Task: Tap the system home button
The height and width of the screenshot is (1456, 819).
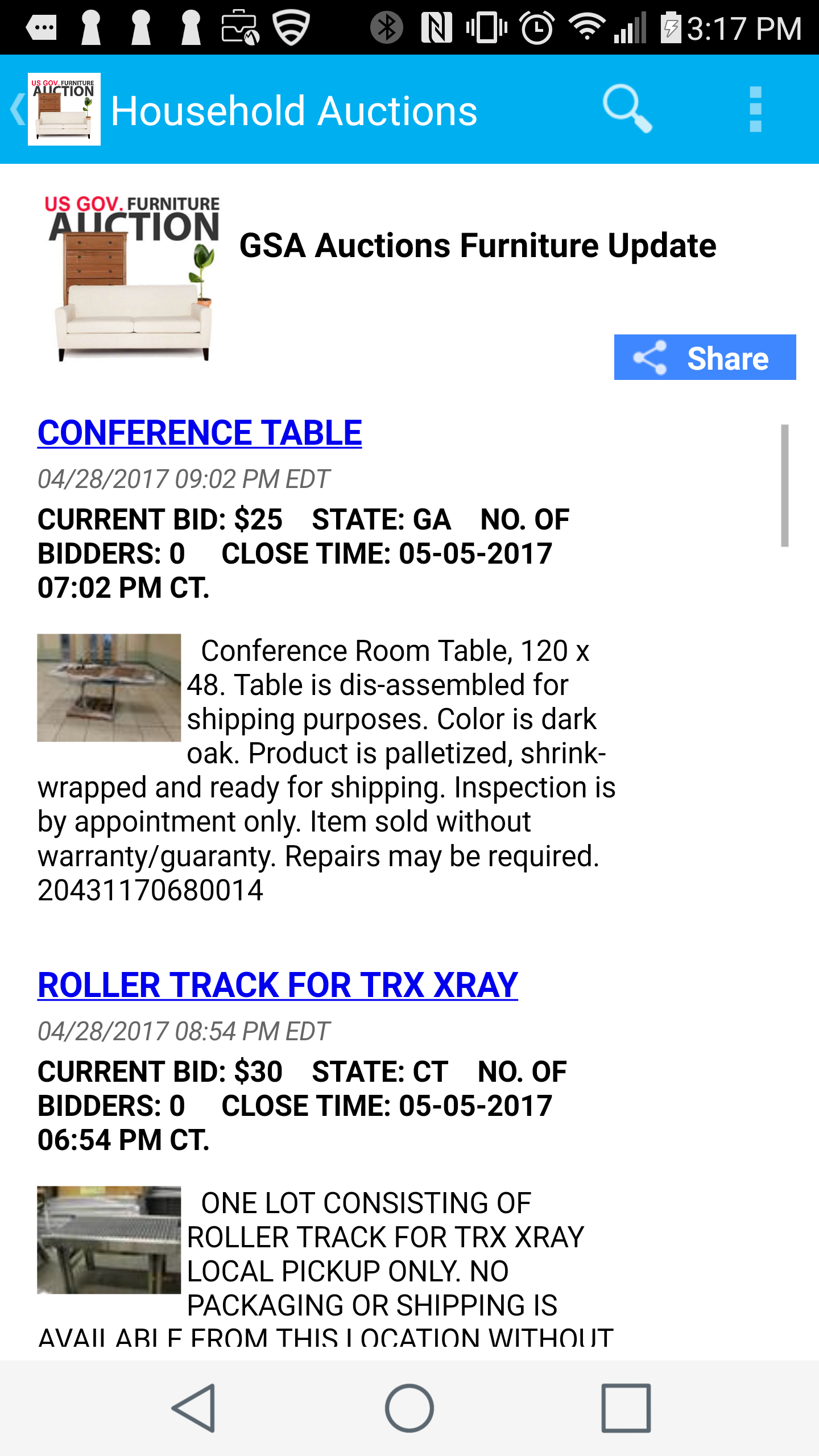Action: pos(409,1408)
